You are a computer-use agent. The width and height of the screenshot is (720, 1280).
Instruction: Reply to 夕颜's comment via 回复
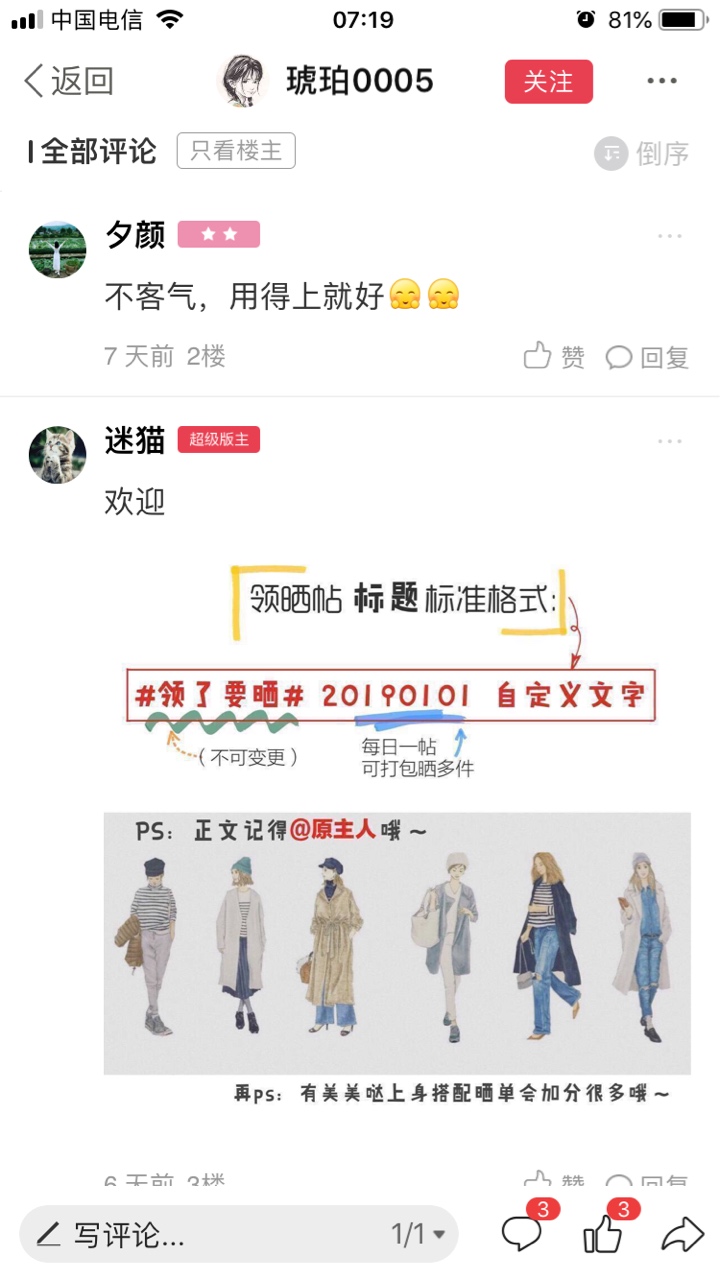click(x=648, y=357)
